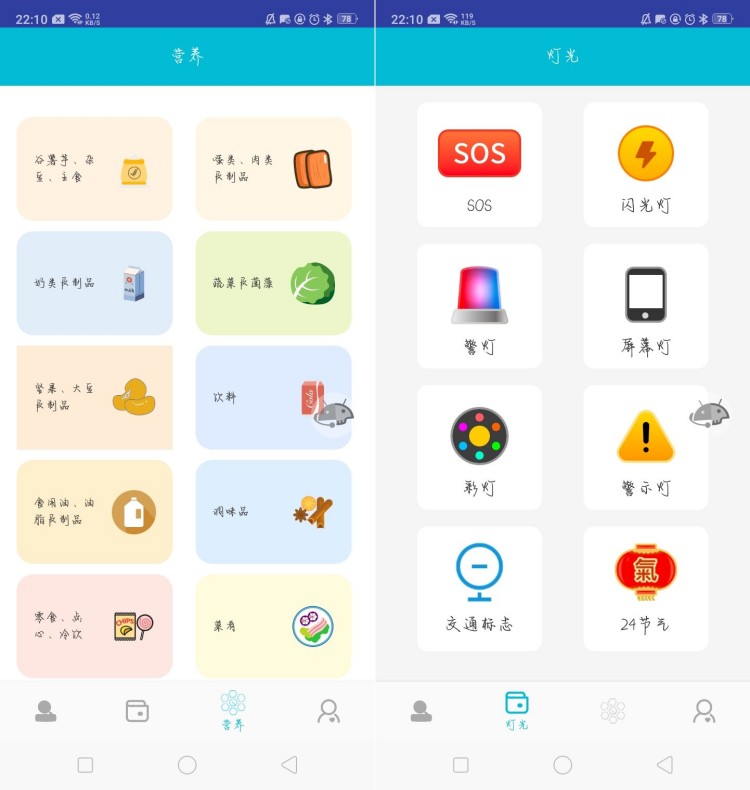Open the 蛋类、肉类及制品 category card
The image size is (750, 790).
(x=273, y=168)
